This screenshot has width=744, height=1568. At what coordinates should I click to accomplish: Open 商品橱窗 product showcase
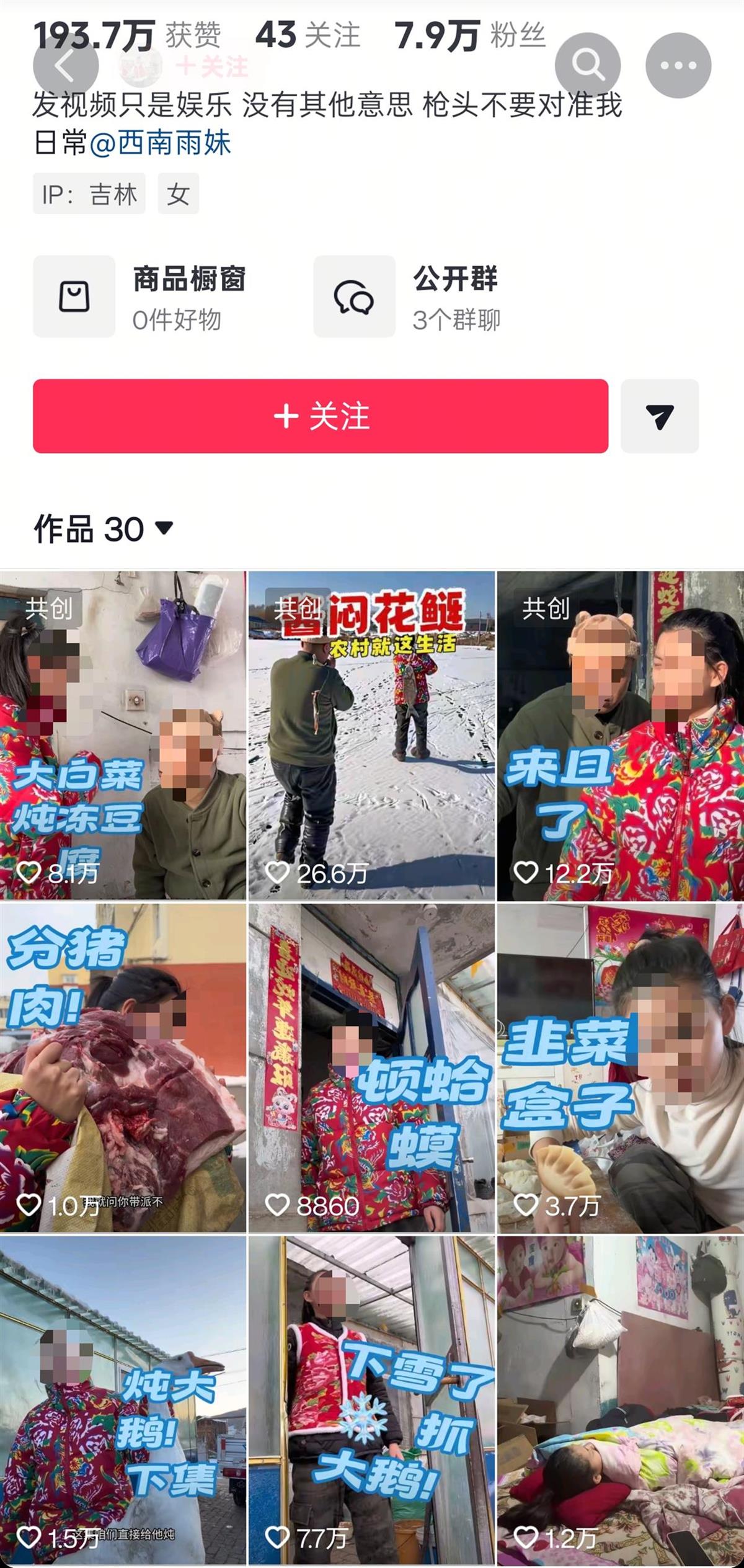(x=140, y=296)
